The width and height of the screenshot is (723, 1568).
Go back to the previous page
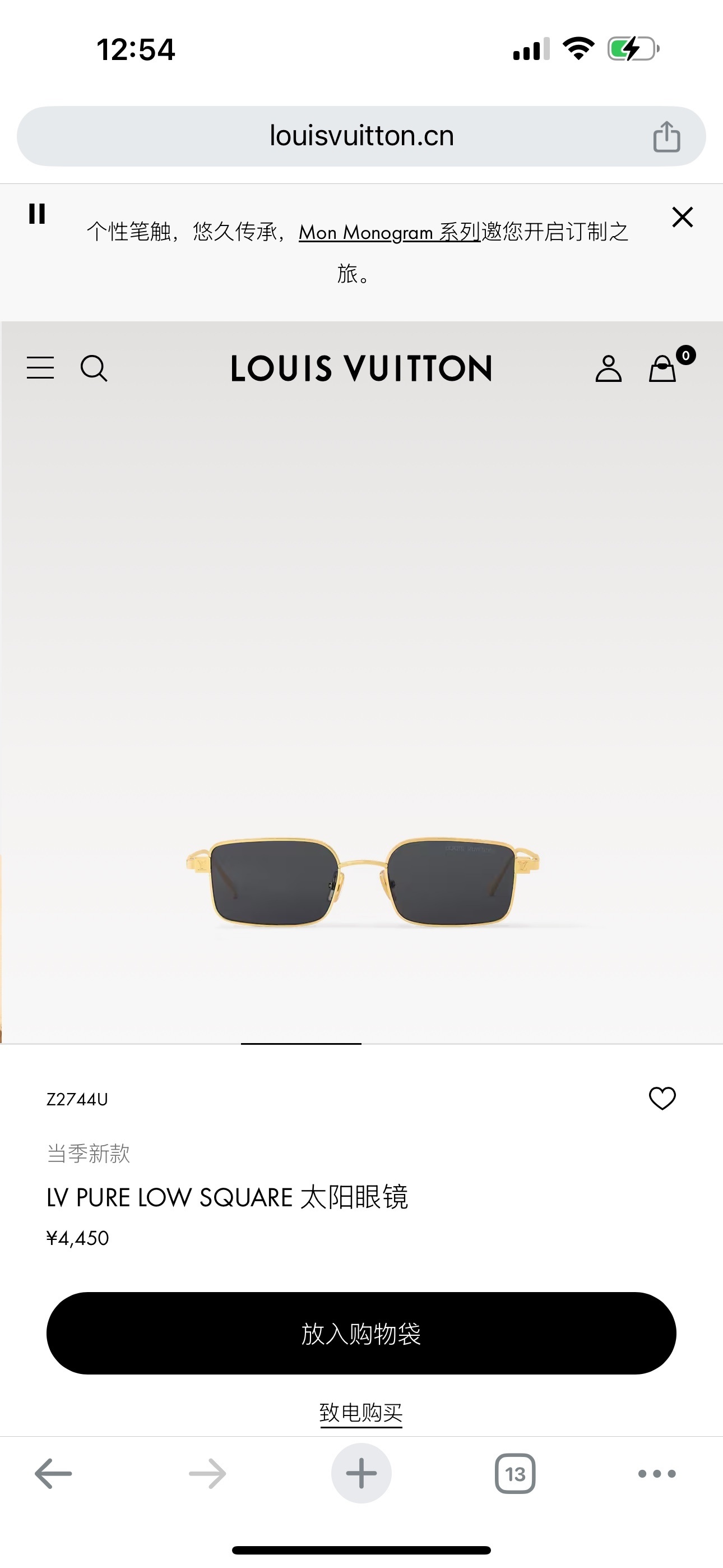pyautogui.click(x=53, y=1474)
